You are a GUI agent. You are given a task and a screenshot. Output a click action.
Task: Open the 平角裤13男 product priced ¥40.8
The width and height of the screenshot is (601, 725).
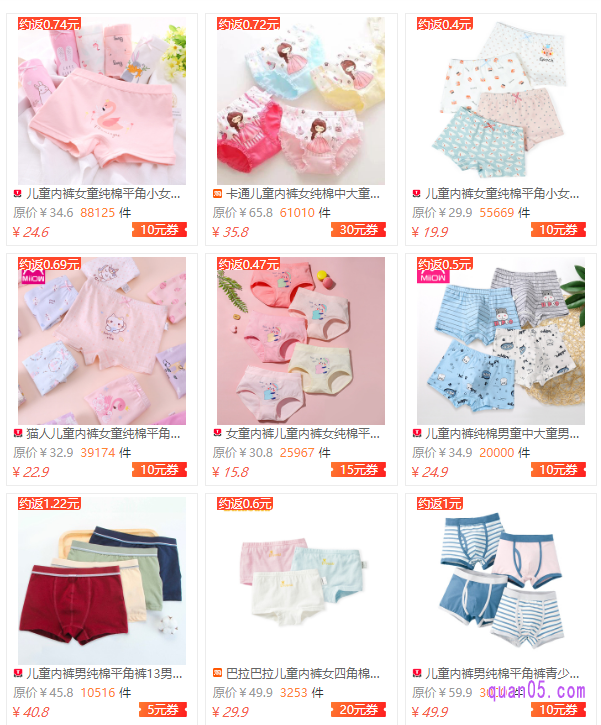(101, 580)
